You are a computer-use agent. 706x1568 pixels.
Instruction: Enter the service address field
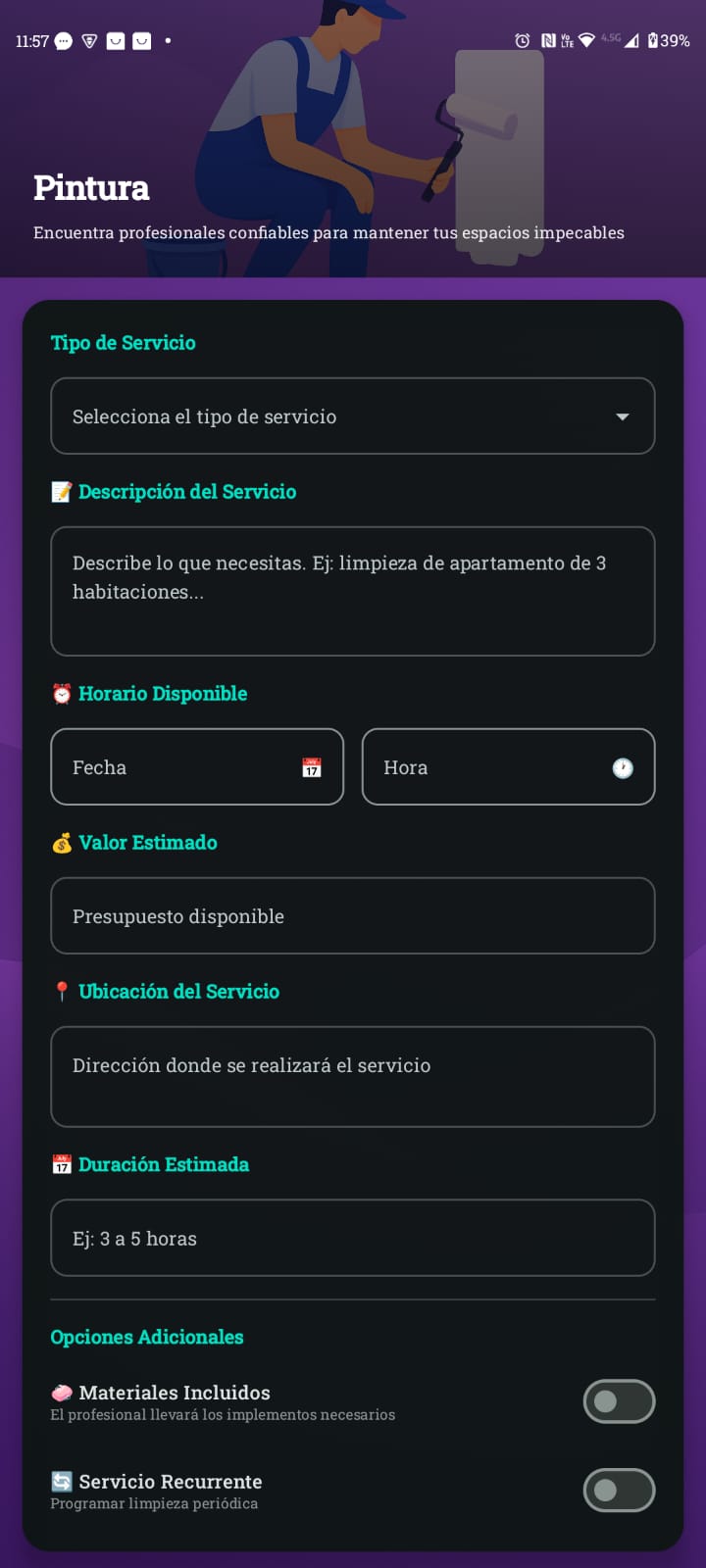pyautogui.click(x=353, y=1076)
